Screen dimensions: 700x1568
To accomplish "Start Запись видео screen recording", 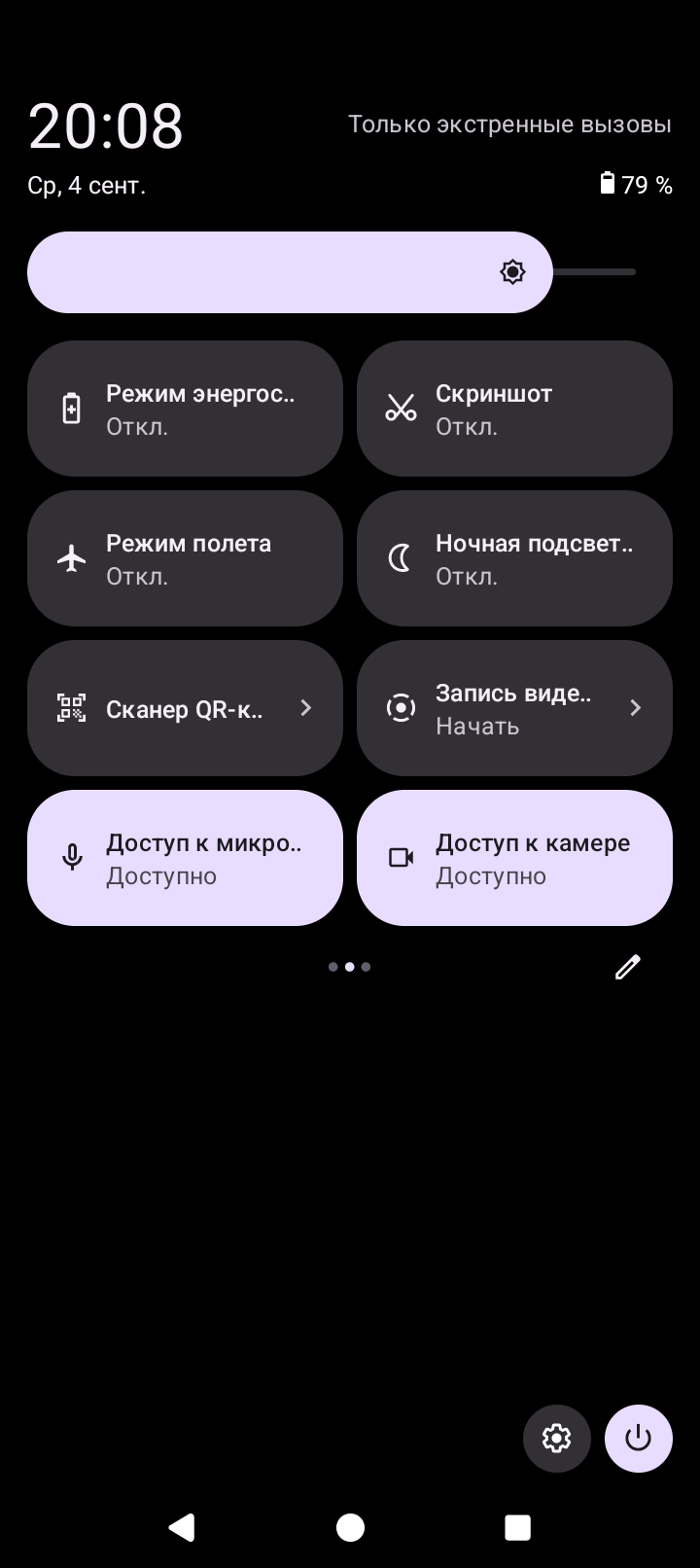I will pos(514,708).
